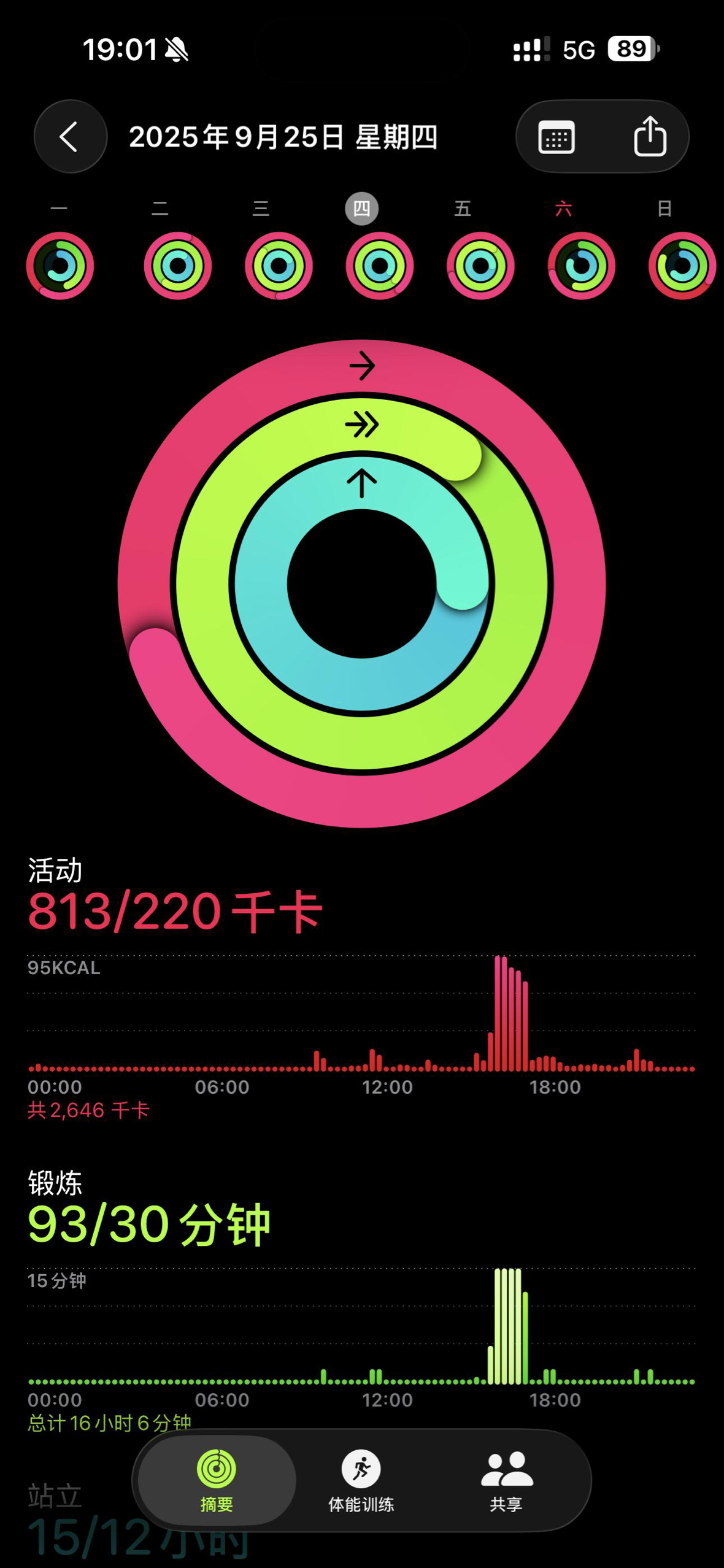Select Monday's activity rings

click(60, 265)
